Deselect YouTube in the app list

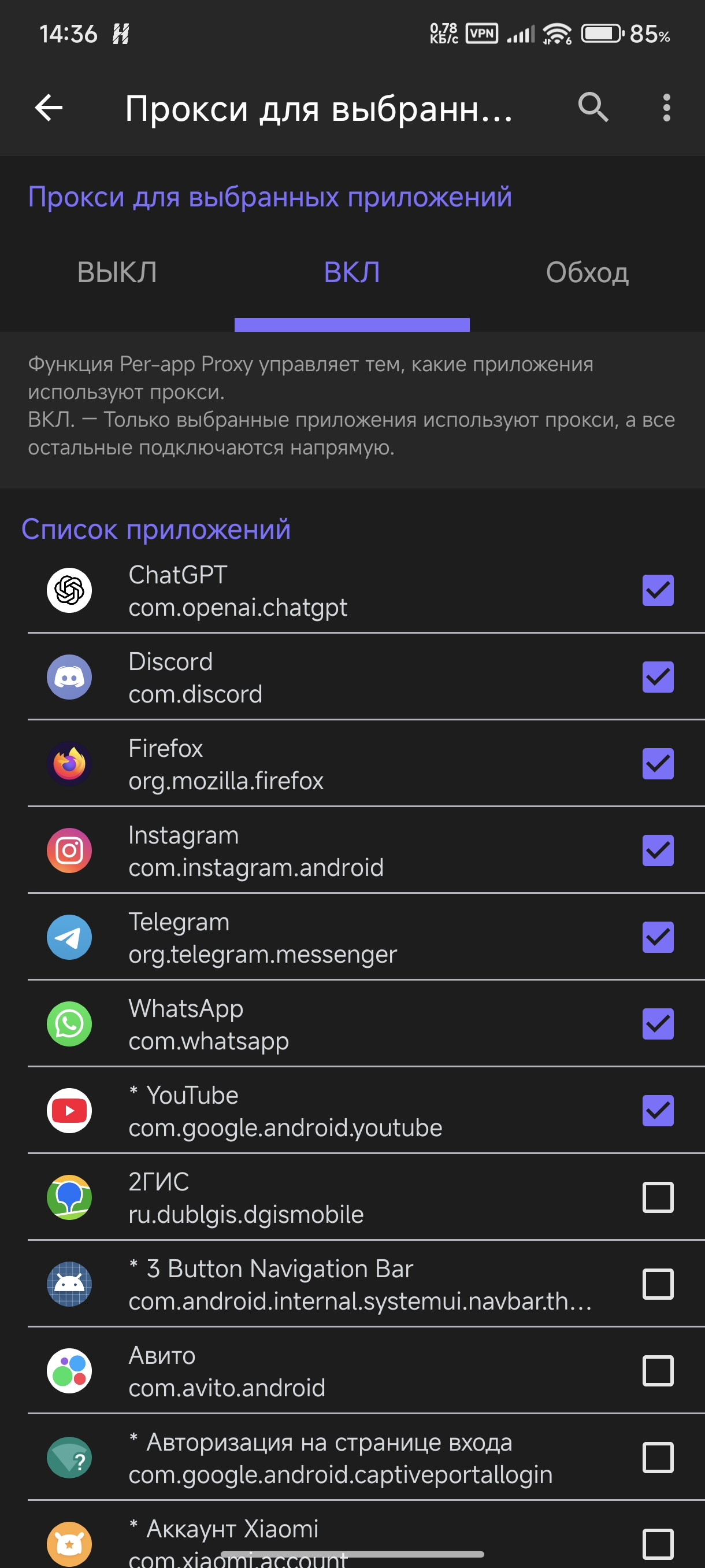(658, 1111)
